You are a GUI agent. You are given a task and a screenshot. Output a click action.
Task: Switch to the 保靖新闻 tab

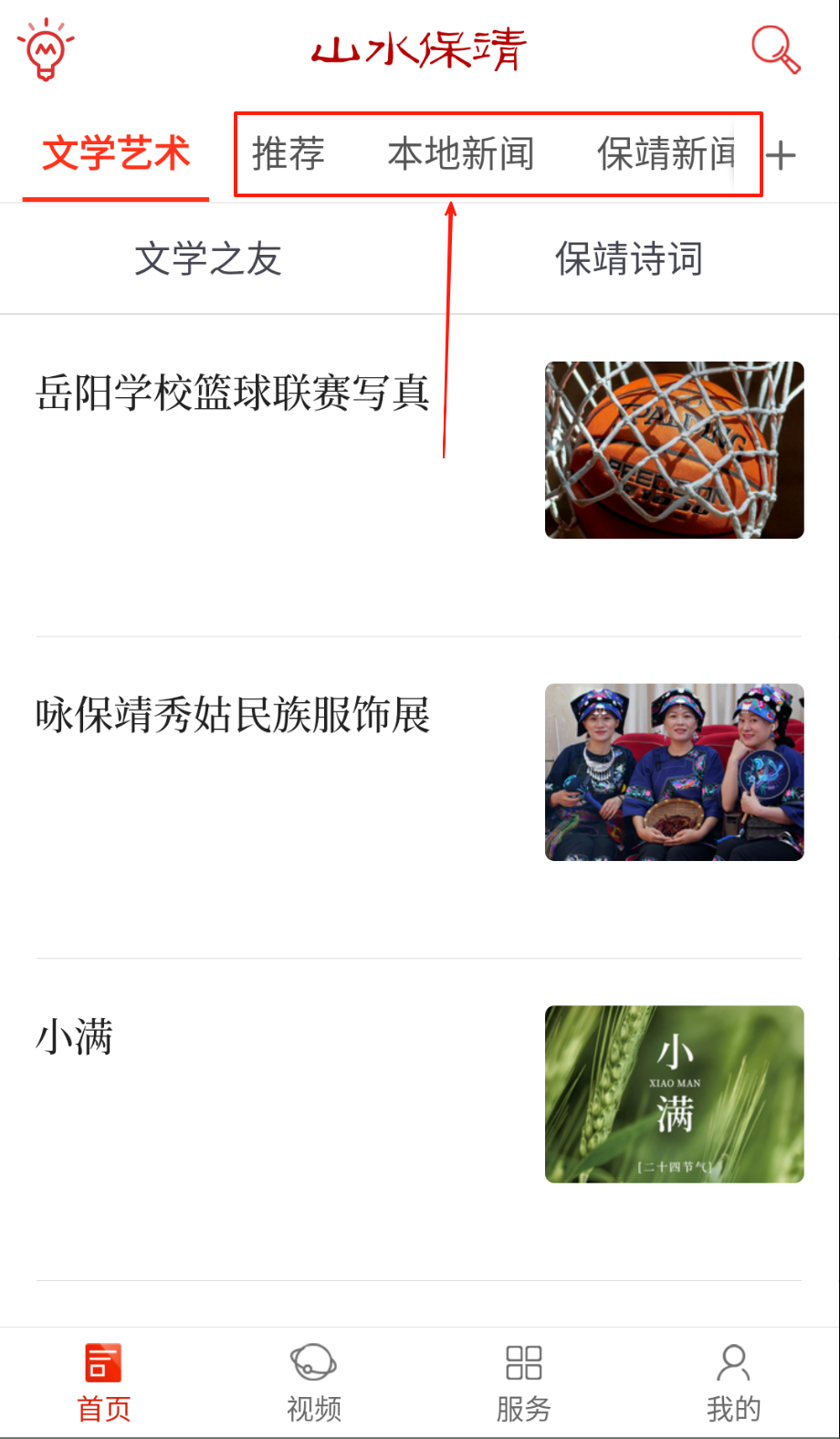pyautogui.click(x=666, y=154)
